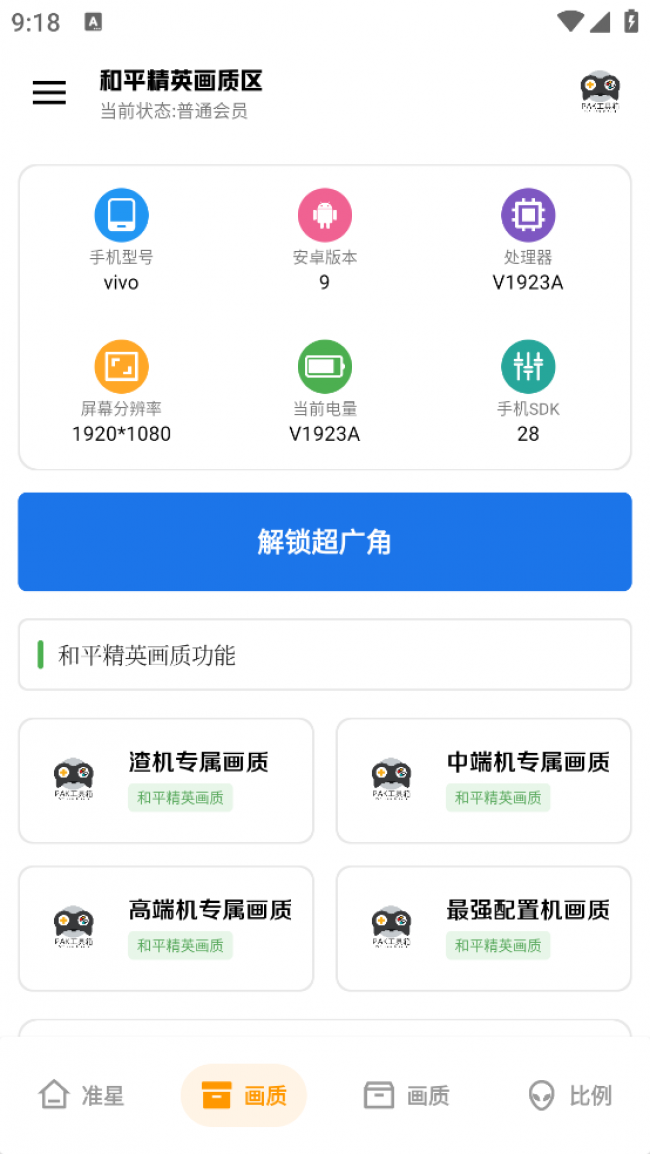This screenshot has width=650, height=1154.
Task: Go to the 比例 tab
Action: [x=569, y=1096]
